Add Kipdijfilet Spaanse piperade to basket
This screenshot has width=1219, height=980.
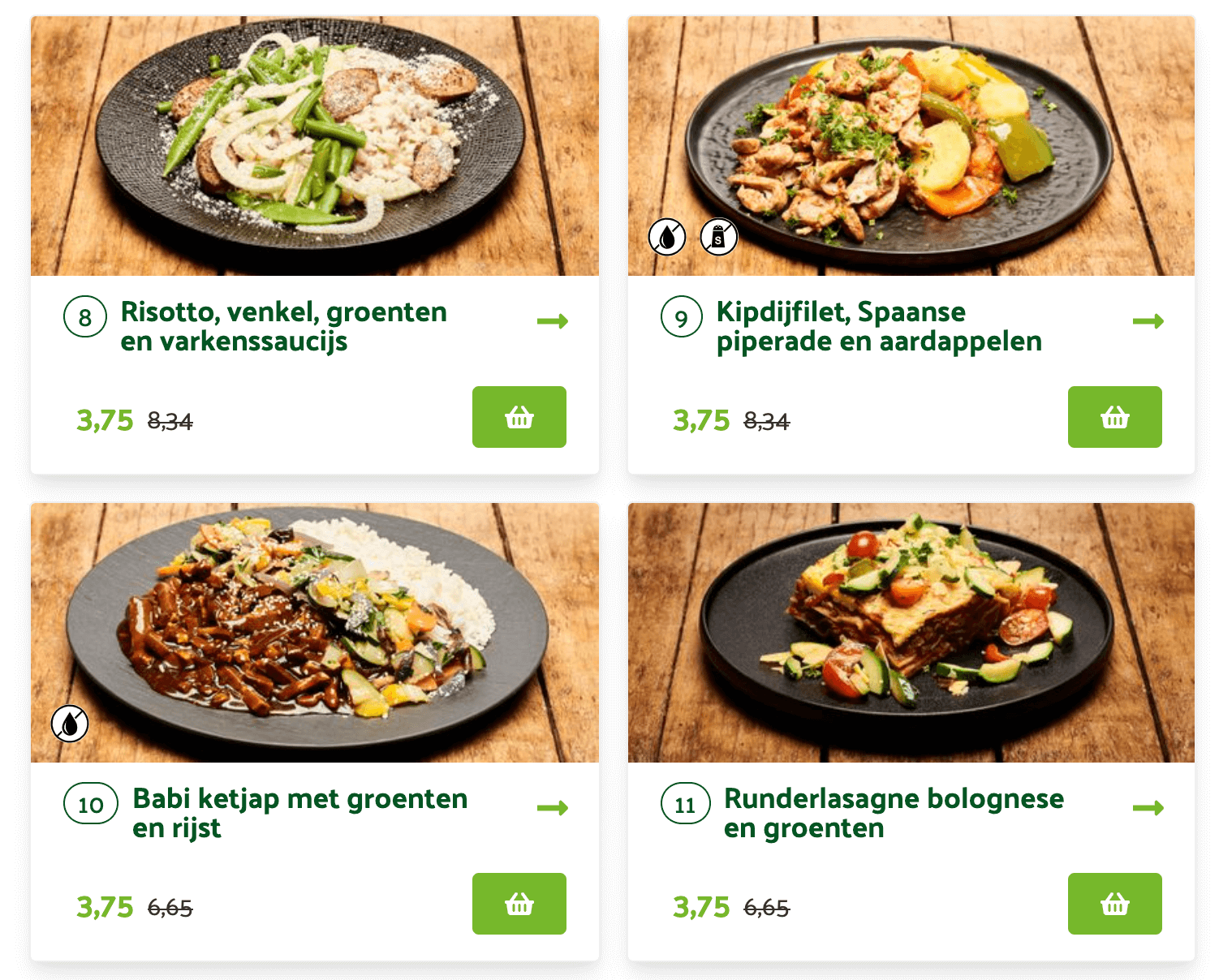pos(1114,417)
